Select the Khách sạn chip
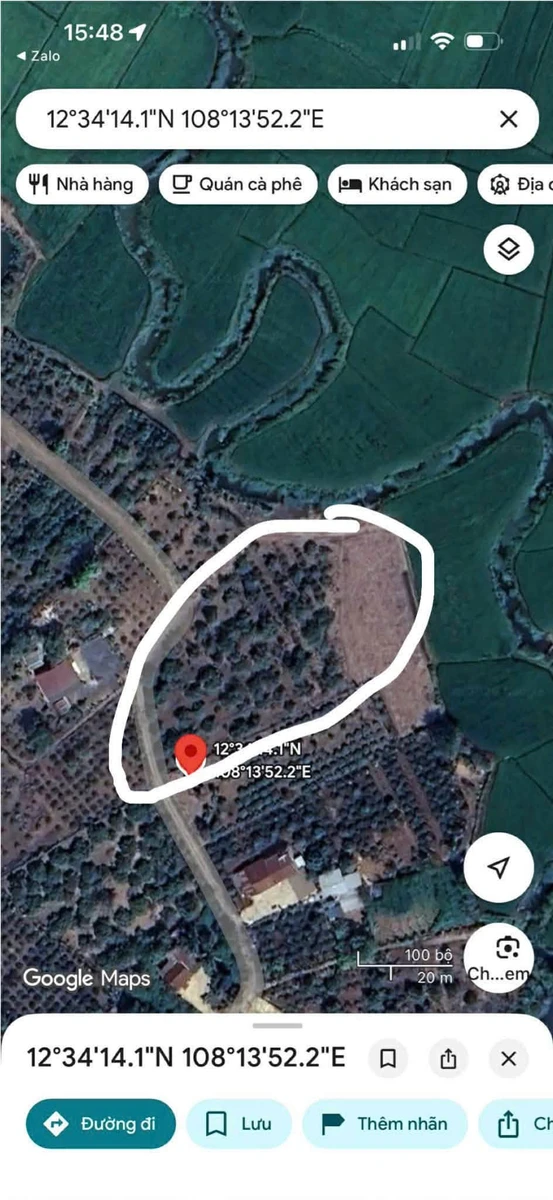This screenshot has width=553, height=1200. 397,184
